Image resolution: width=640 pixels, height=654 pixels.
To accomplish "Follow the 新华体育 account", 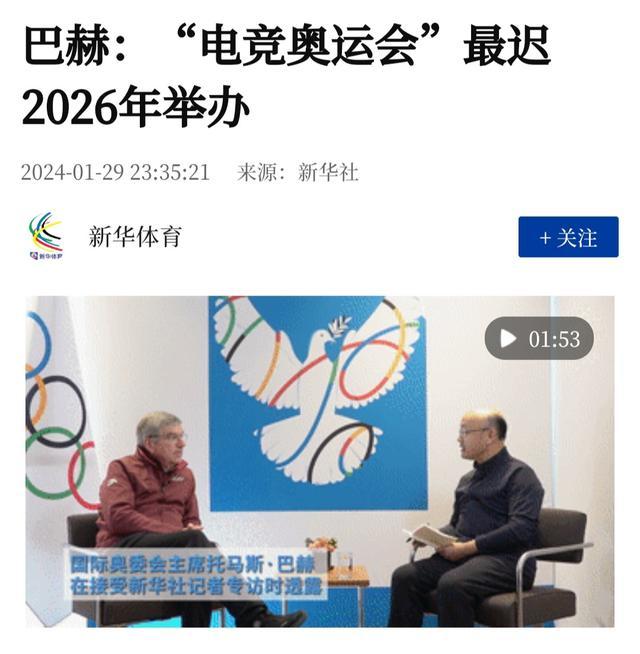I will tap(567, 237).
